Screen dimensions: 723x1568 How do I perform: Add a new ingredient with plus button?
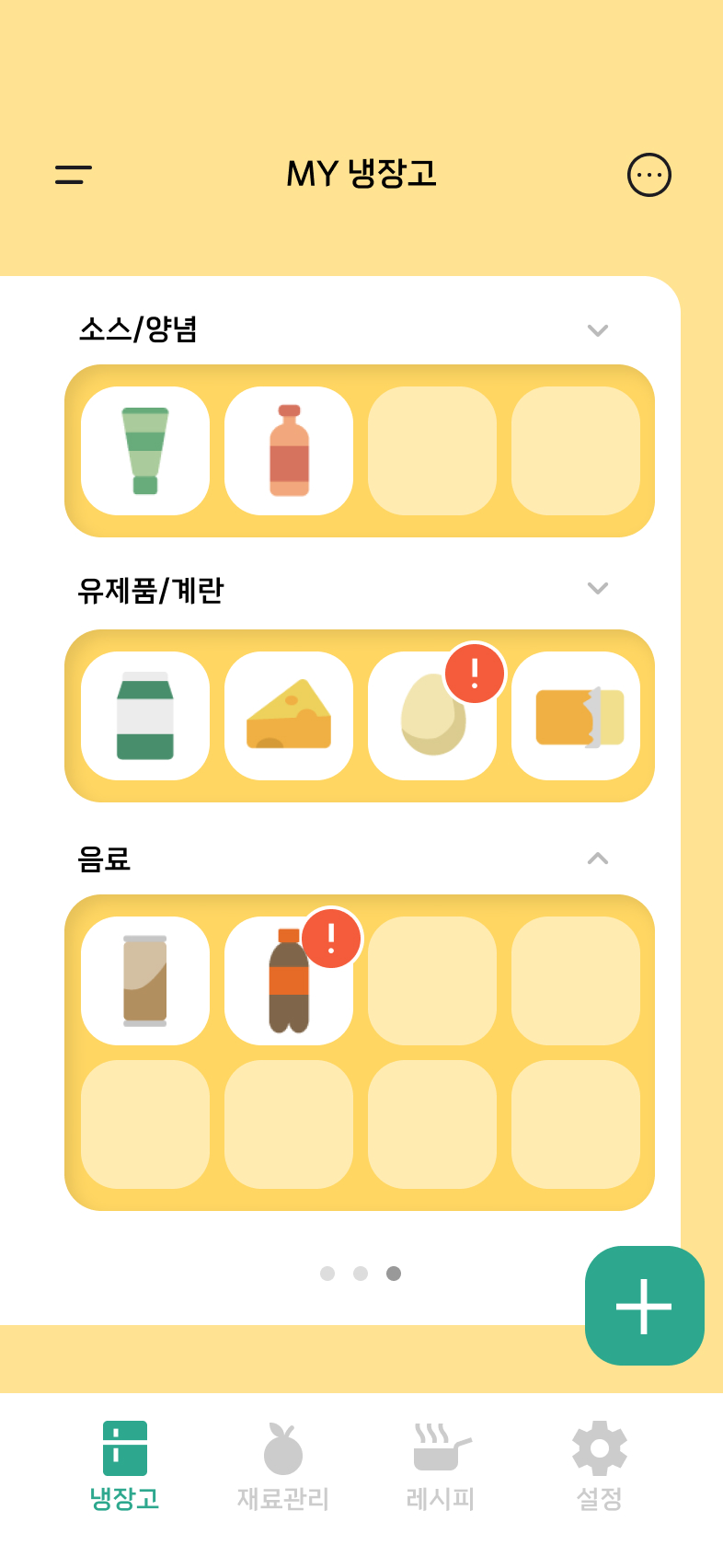pos(645,1306)
